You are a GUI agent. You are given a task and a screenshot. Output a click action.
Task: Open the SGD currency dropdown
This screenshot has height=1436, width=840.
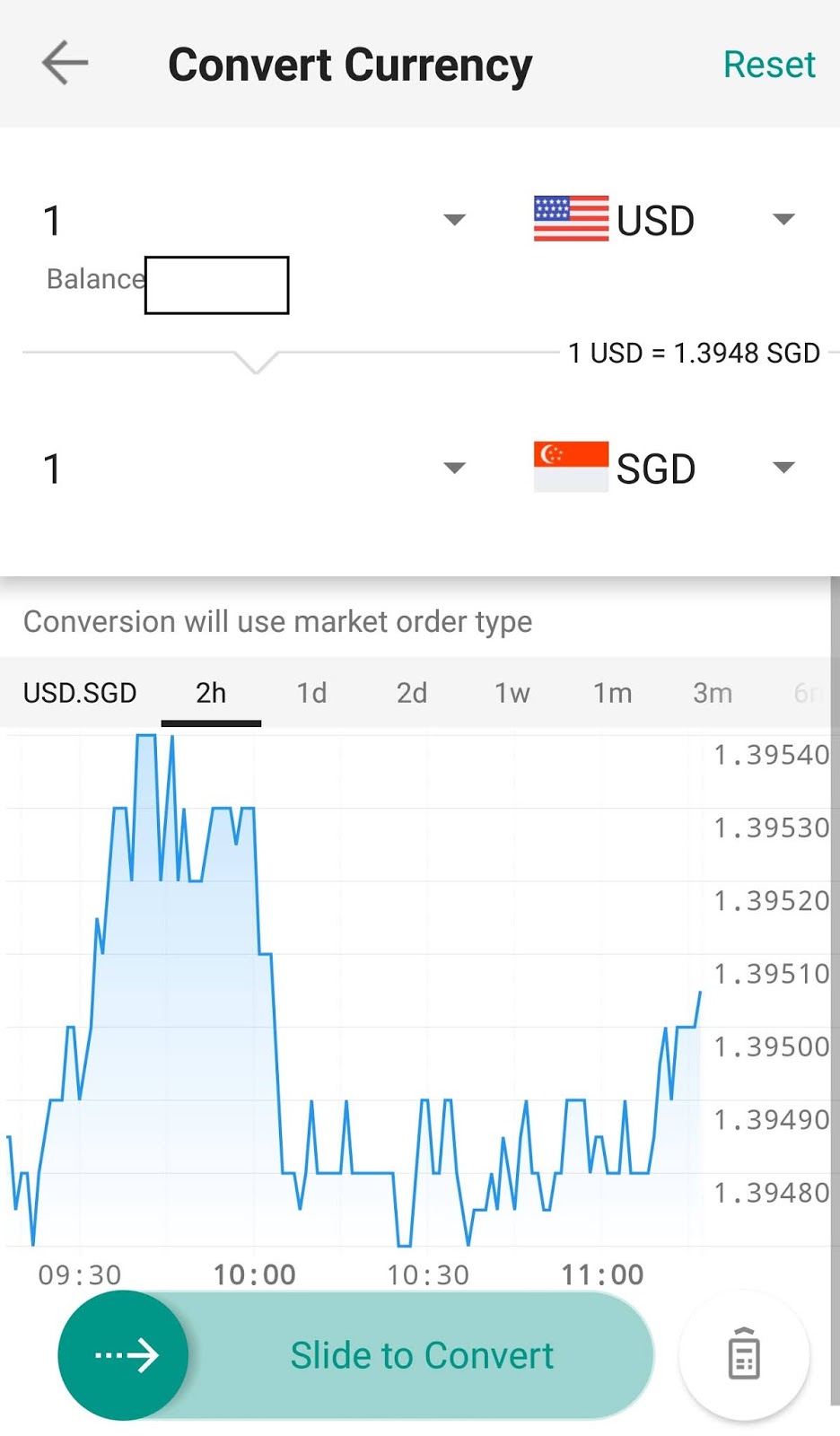pyautogui.click(x=783, y=468)
